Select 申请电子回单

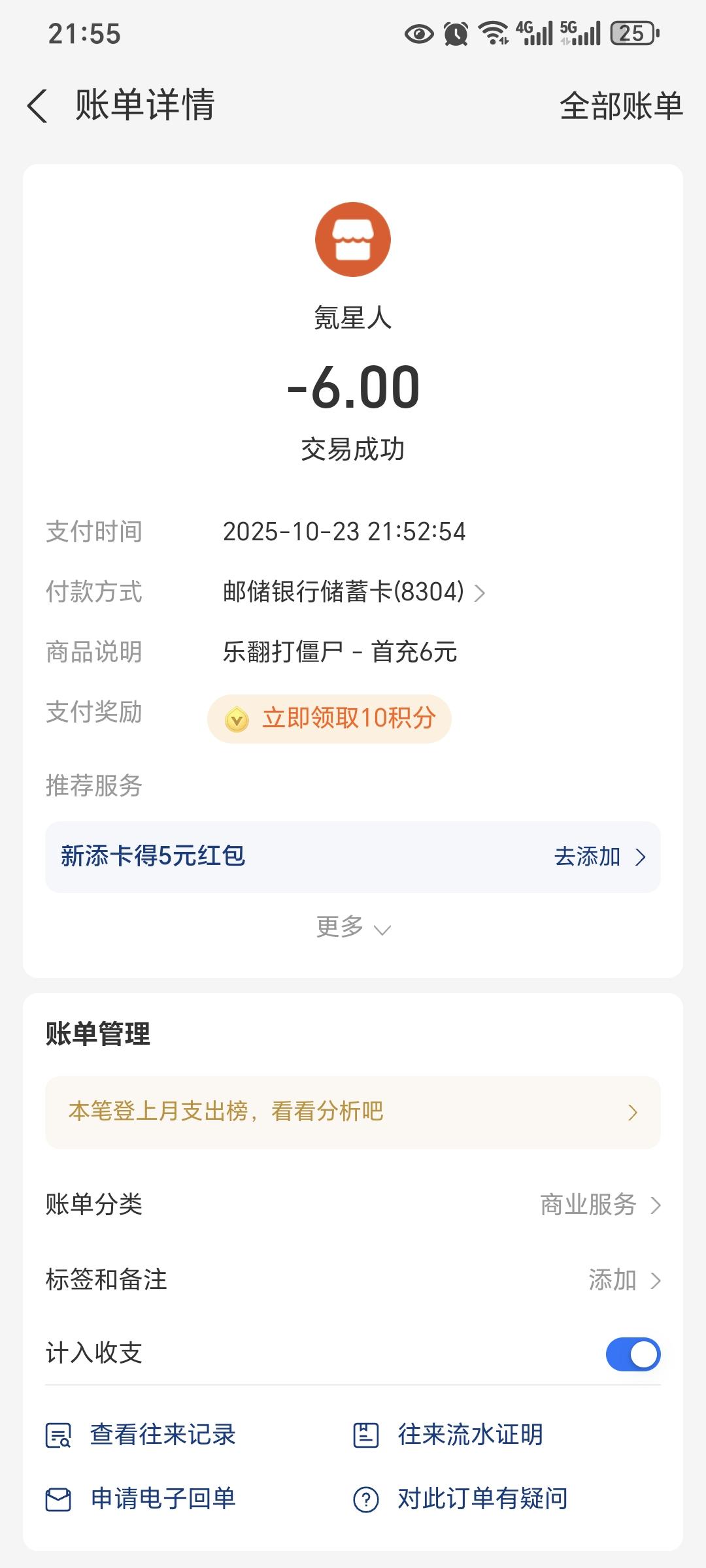tap(141, 1499)
